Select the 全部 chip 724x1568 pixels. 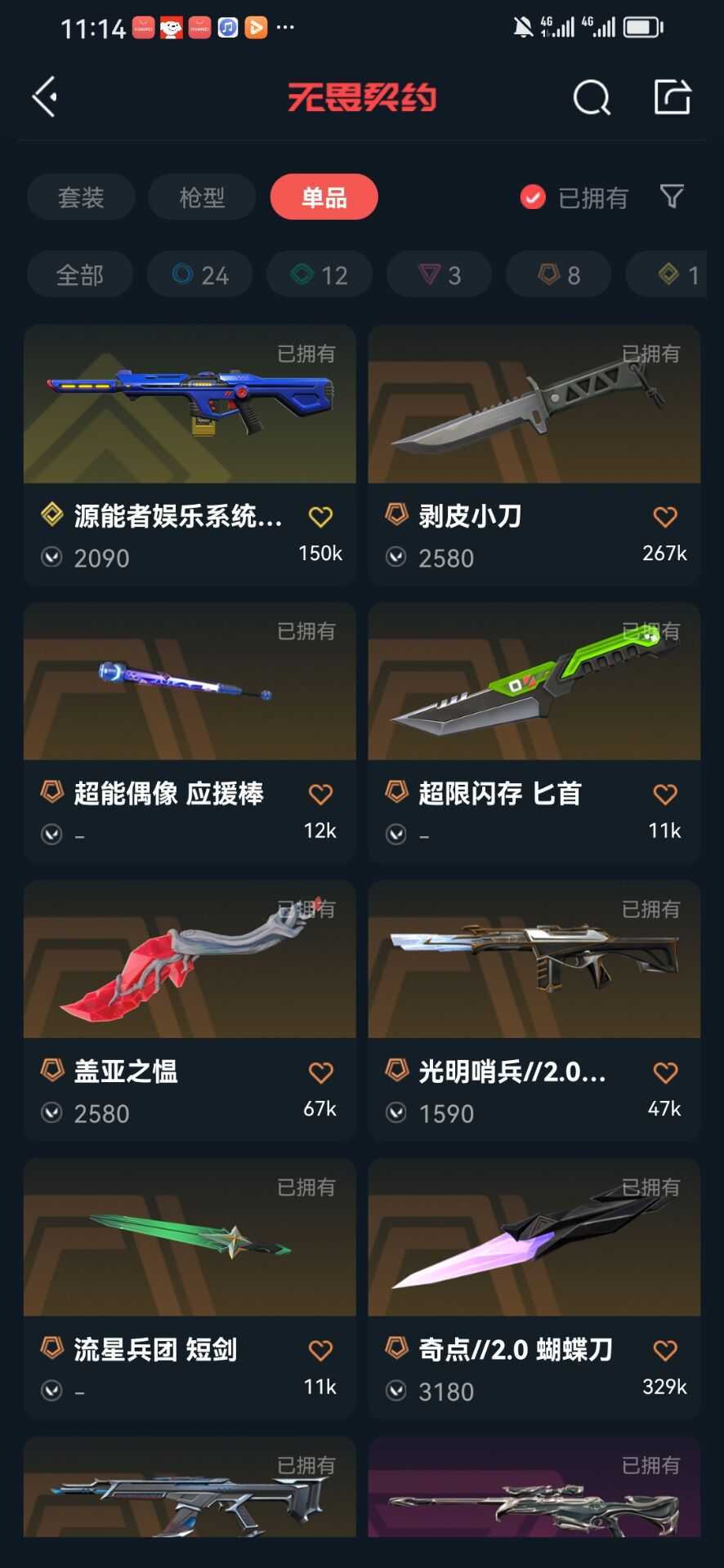pos(80,274)
